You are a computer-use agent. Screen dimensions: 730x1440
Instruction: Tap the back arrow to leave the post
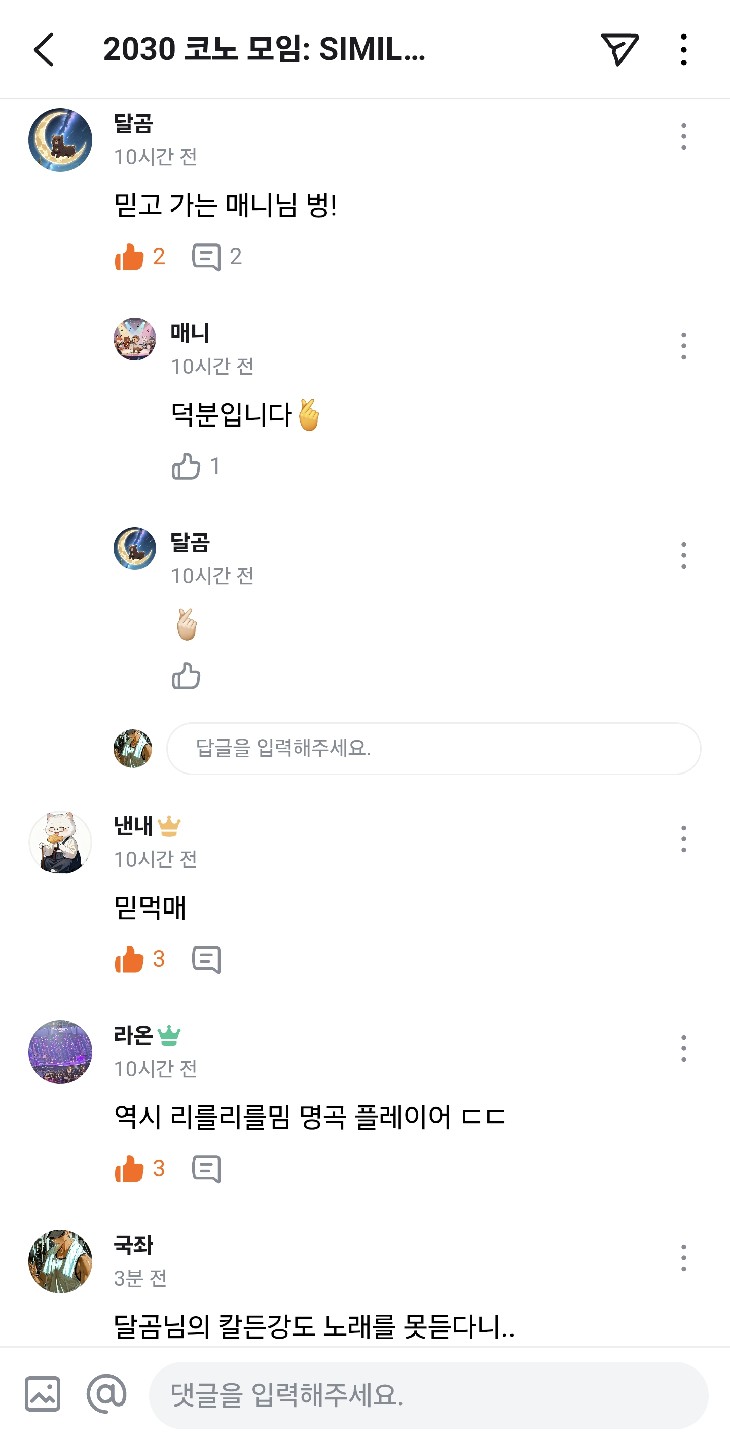point(43,48)
